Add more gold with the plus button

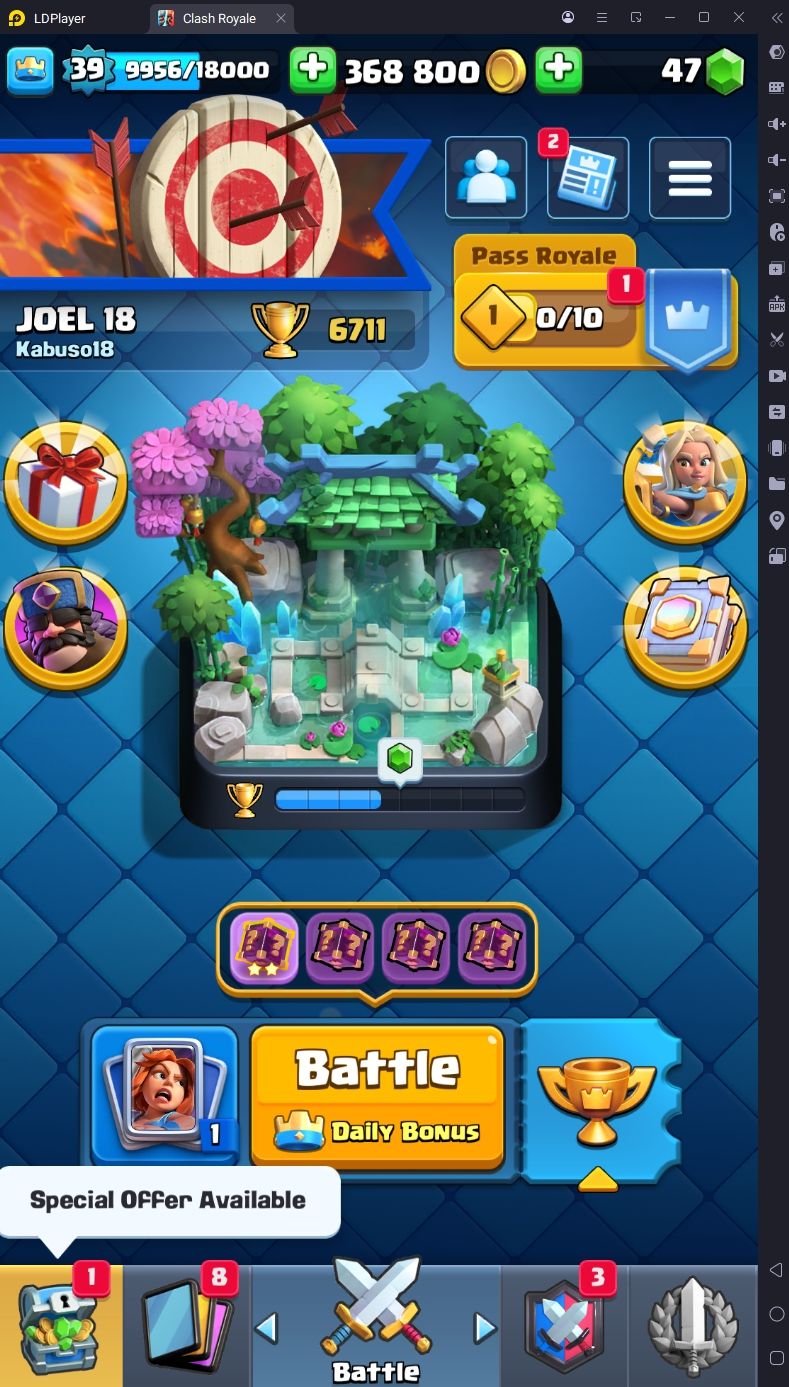pyautogui.click(x=313, y=70)
